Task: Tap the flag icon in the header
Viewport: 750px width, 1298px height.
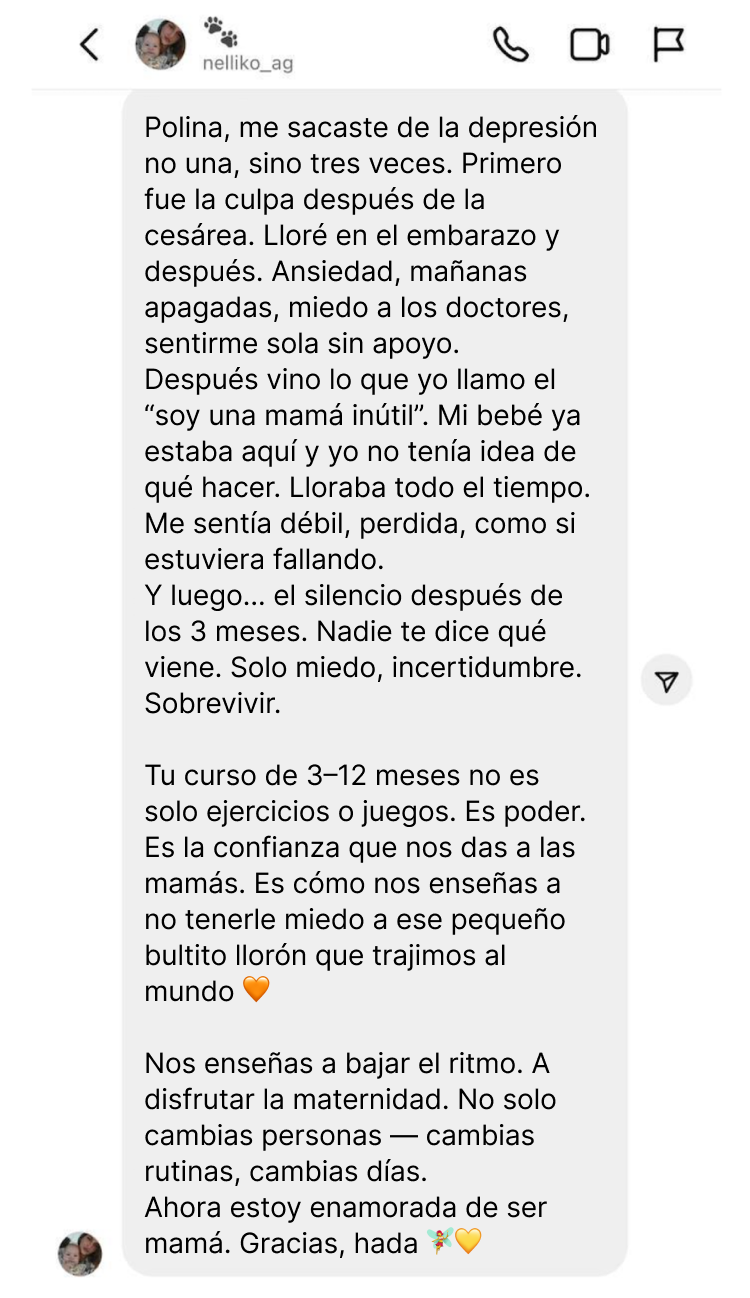Action: click(x=668, y=45)
